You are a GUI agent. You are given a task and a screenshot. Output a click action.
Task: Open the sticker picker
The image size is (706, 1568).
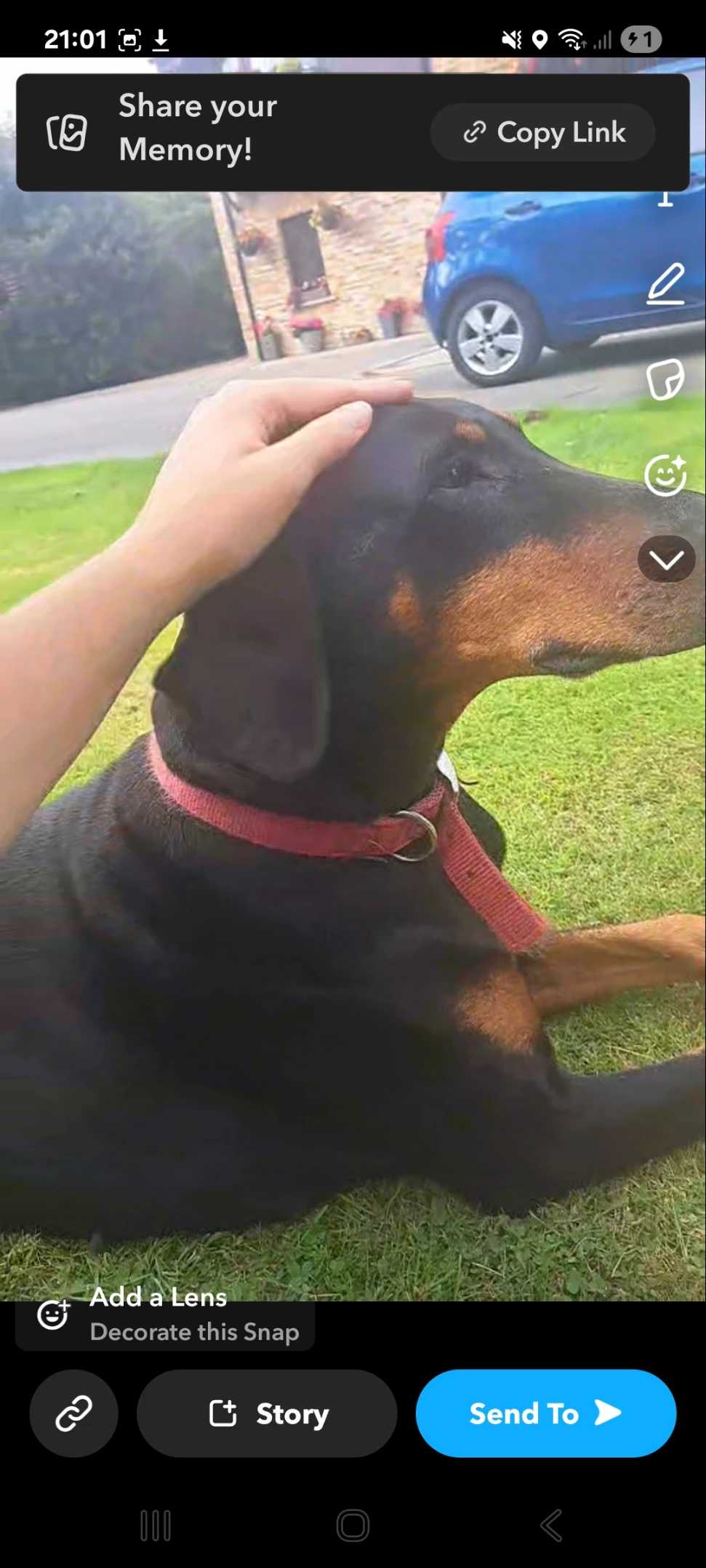point(665,379)
